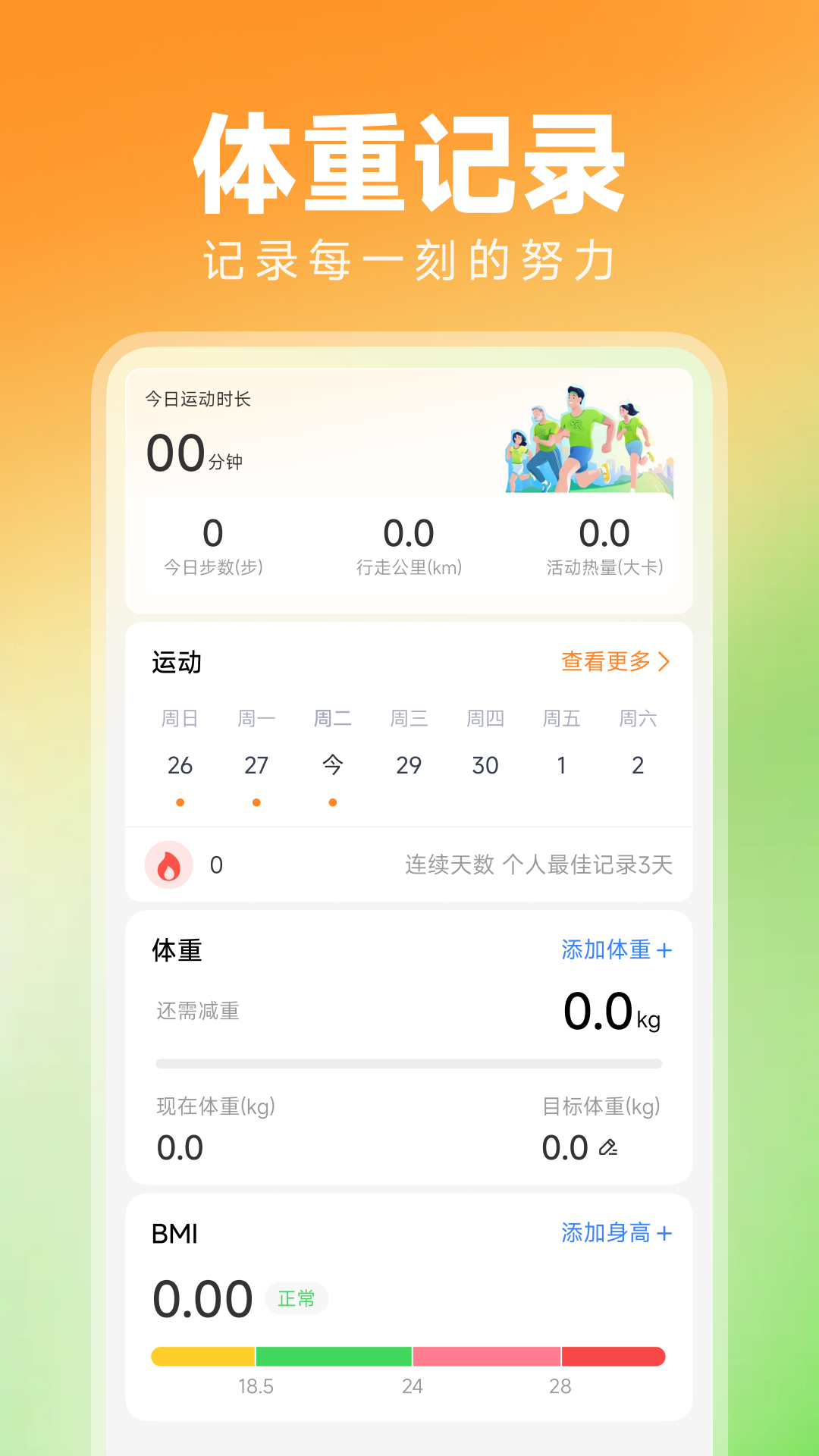The height and width of the screenshot is (1456, 819).
Task: Tap the orange dot under date 26
Action: [x=180, y=800]
